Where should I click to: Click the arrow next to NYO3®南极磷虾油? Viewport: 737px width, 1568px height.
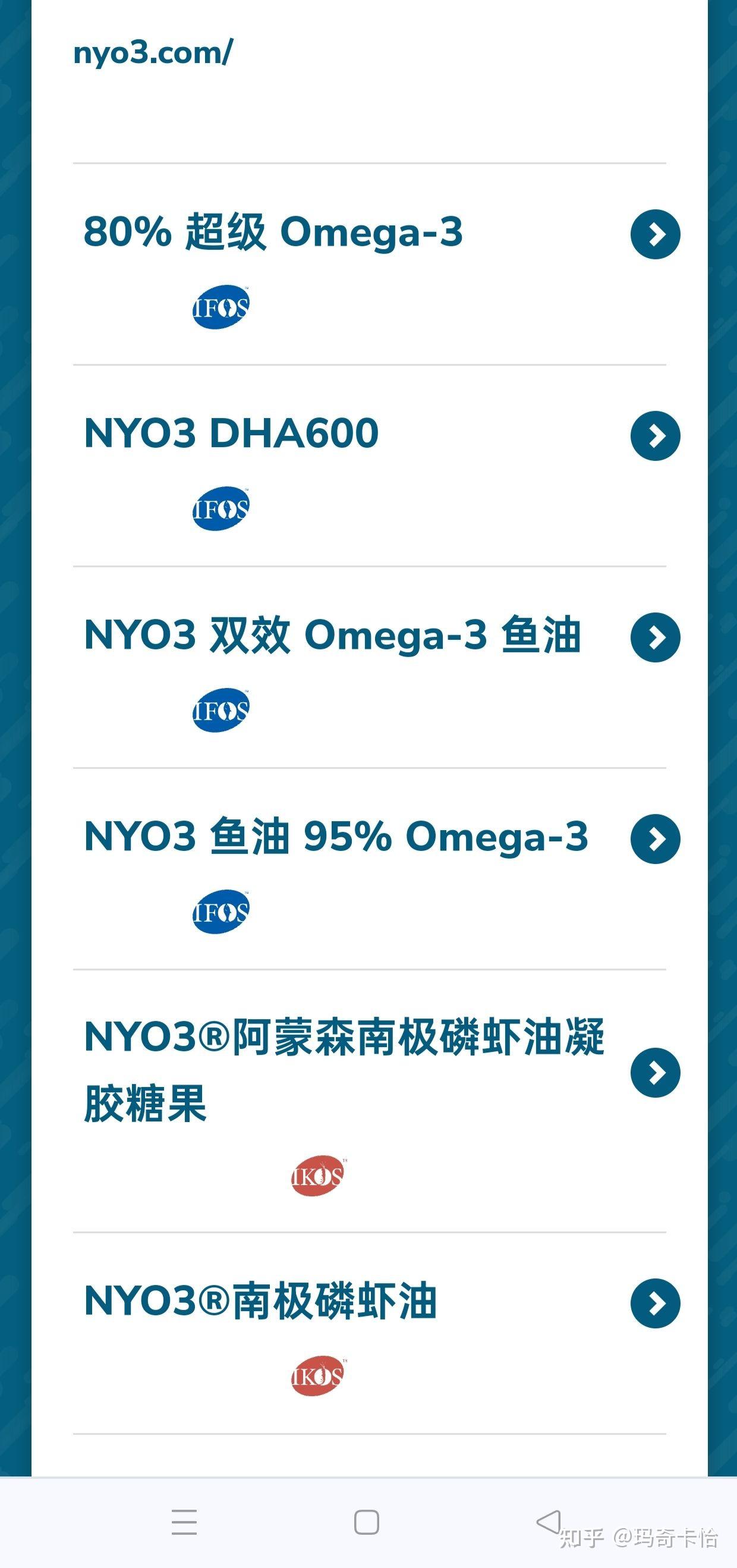click(656, 1299)
